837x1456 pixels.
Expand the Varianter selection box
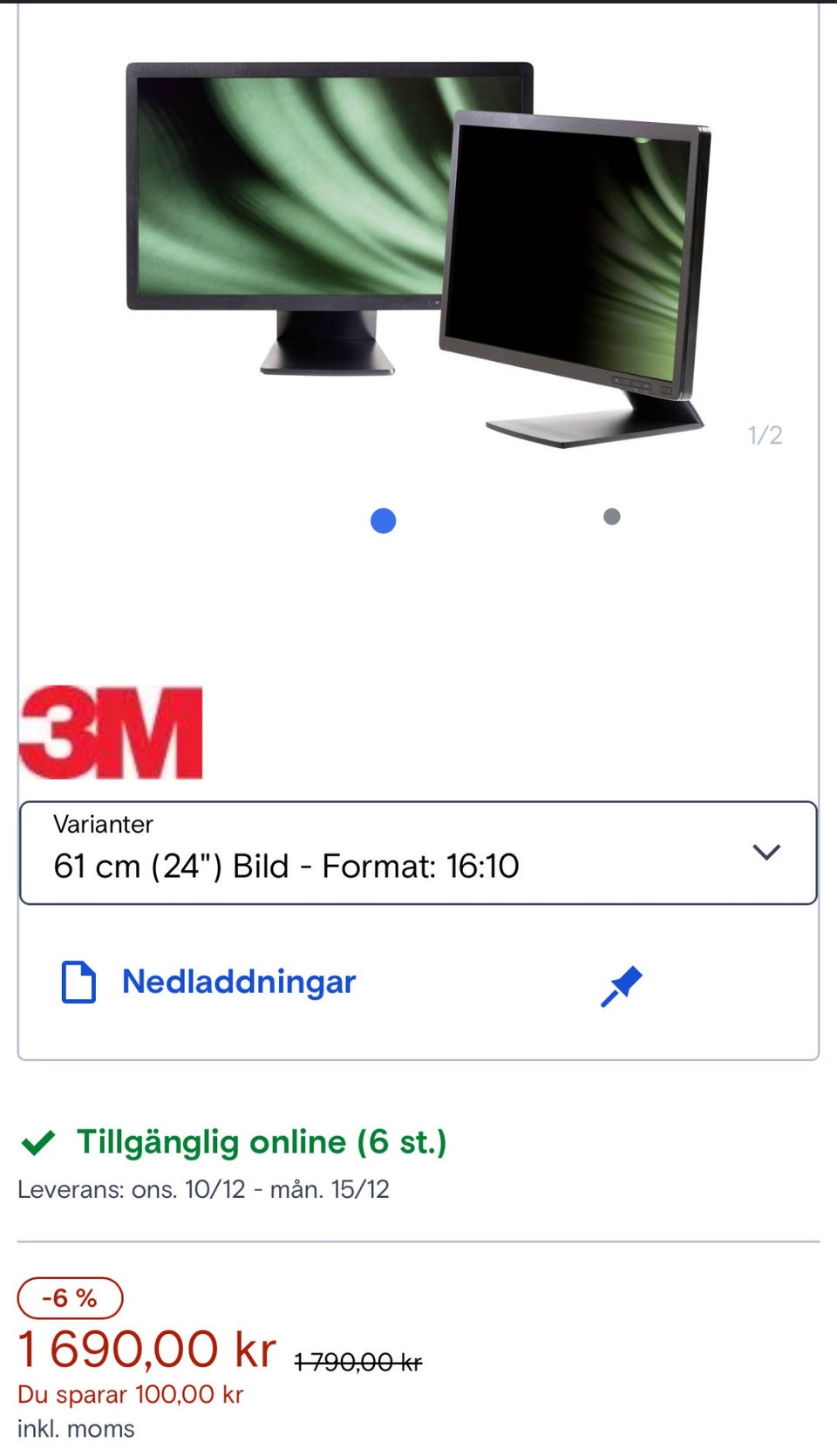pyautogui.click(x=418, y=853)
